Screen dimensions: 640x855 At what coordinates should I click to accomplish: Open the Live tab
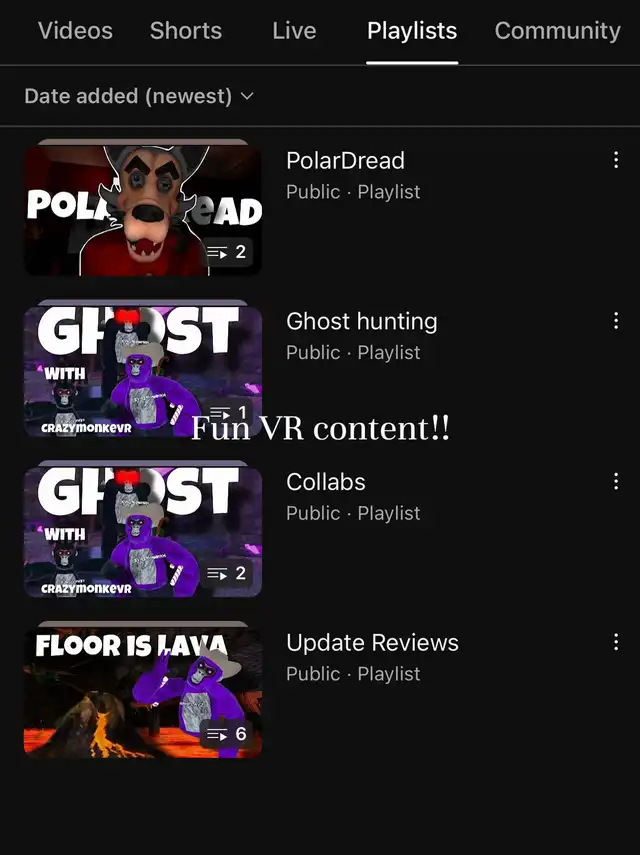tap(294, 31)
